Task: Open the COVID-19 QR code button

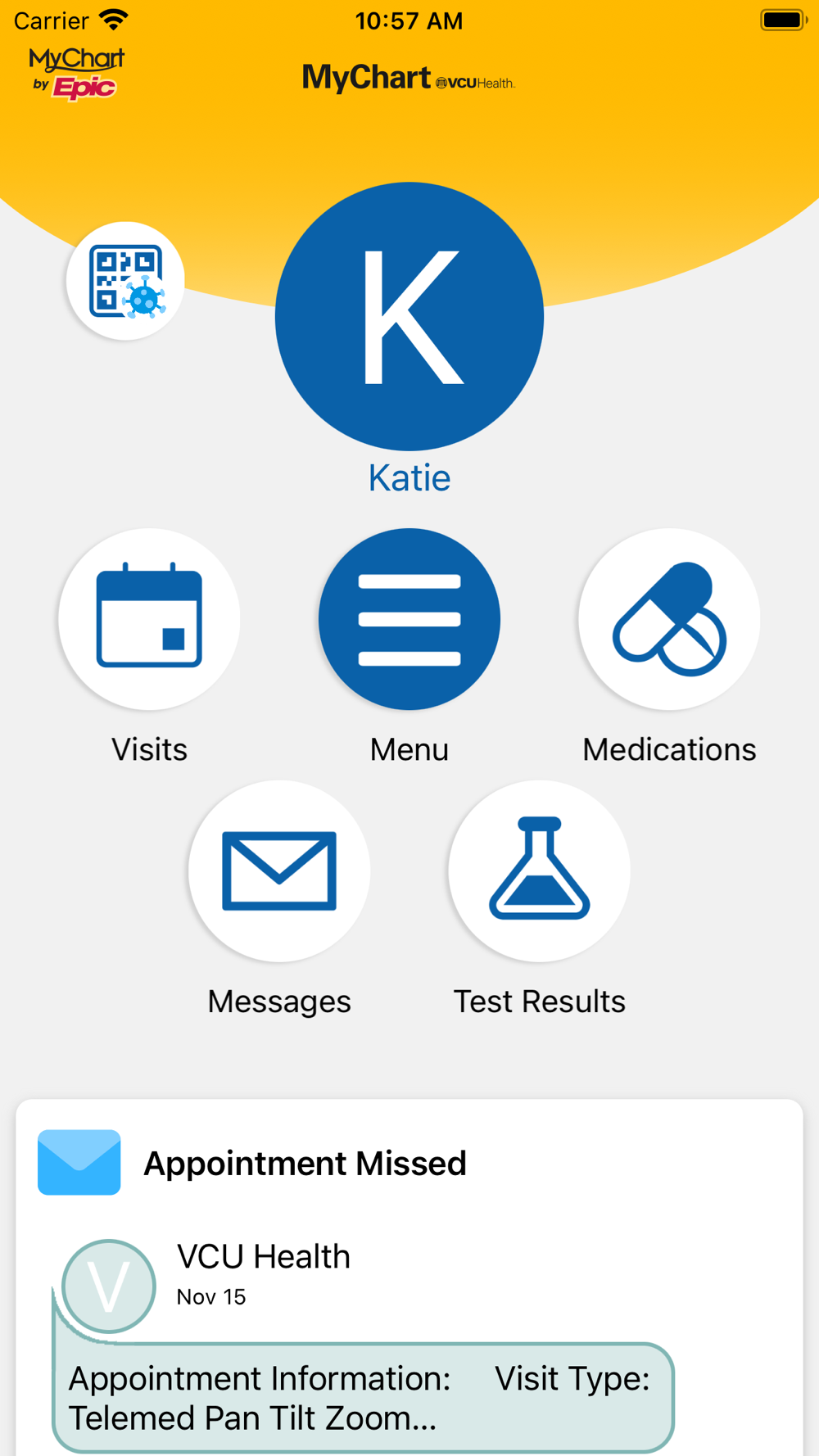Action: coord(125,281)
